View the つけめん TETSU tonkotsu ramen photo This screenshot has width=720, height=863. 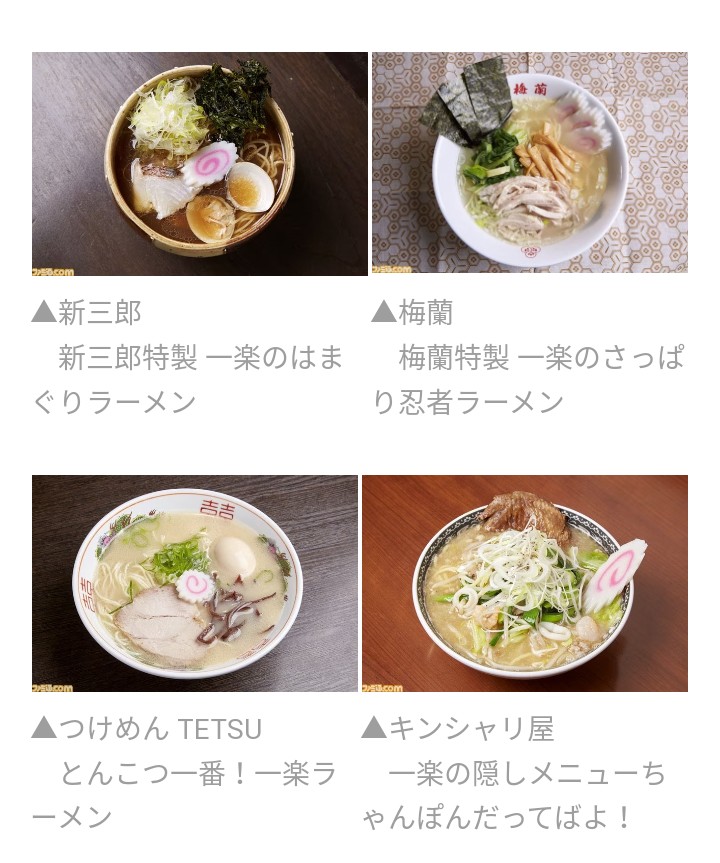click(x=194, y=583)
